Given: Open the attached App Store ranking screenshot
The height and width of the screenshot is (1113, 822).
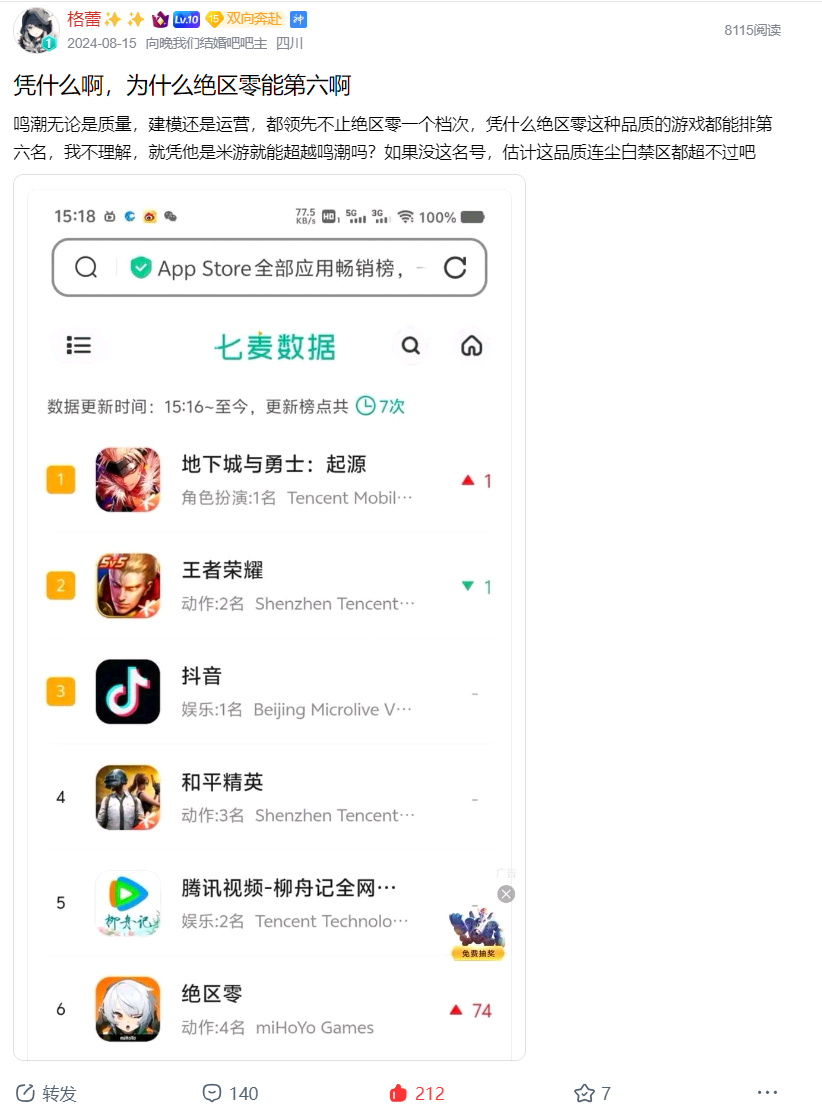Looking at the screenshot, I should 269,617.
